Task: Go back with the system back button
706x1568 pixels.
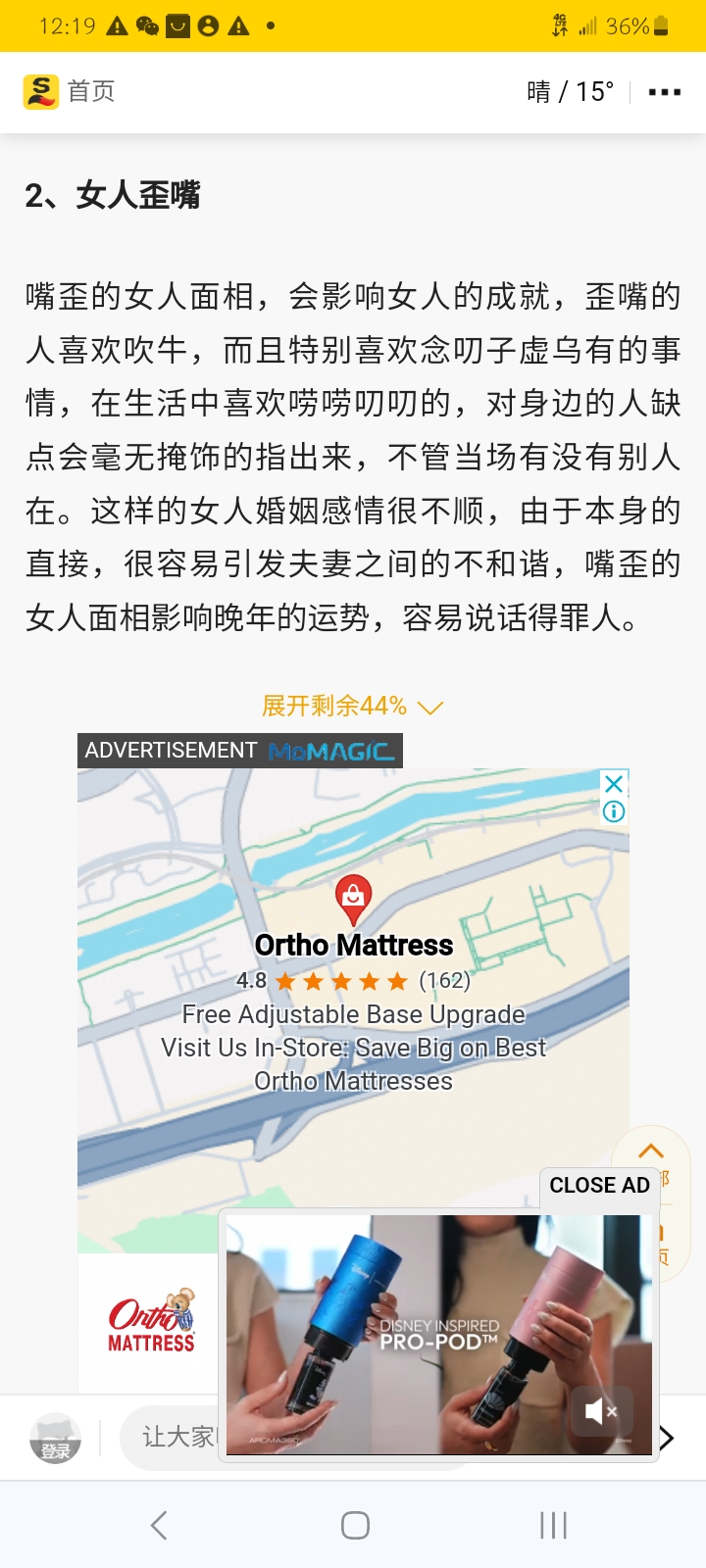Action: pyautogui.click(x=159, y=1525)
